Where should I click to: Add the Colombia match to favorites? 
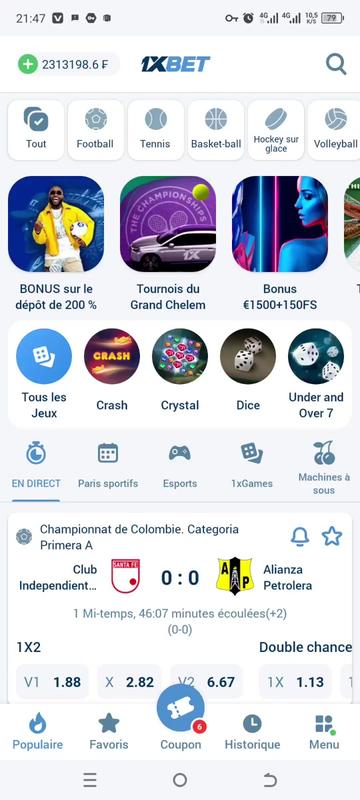click(x=332, y=536)
